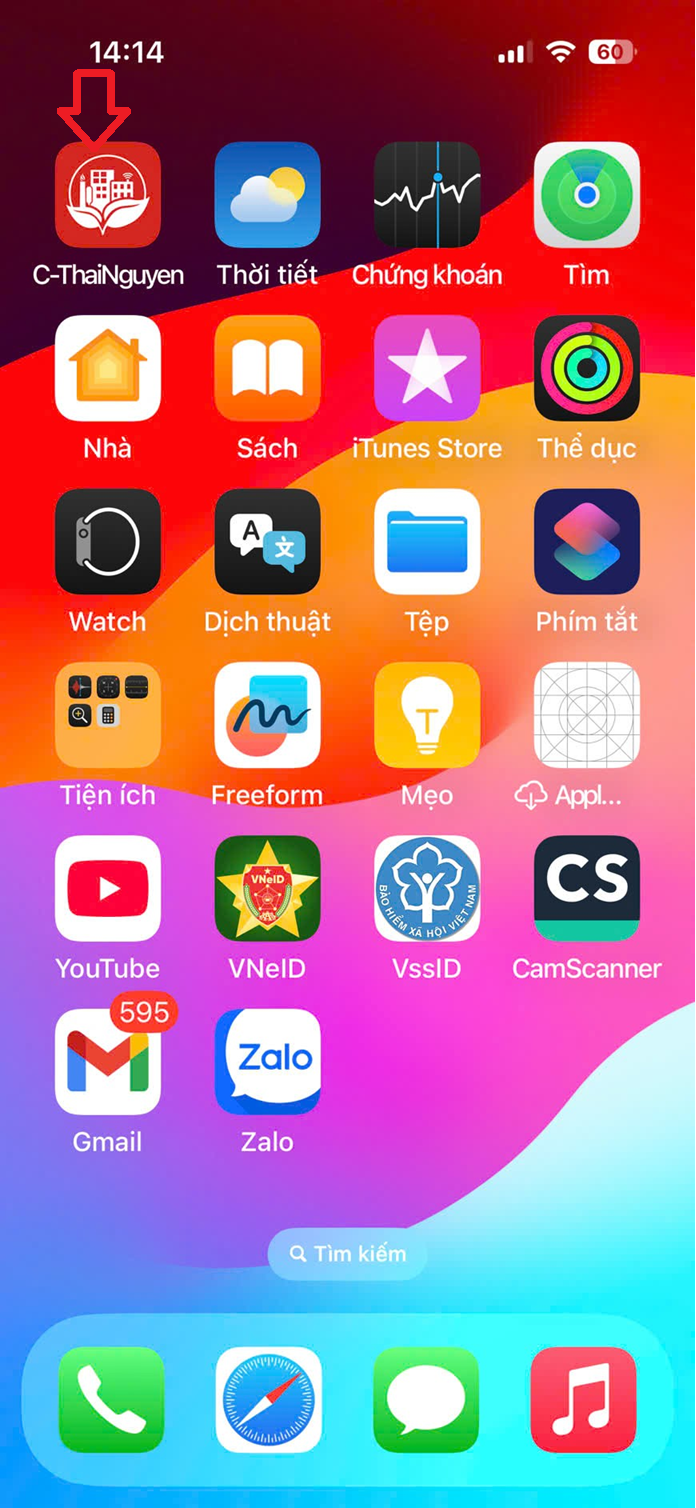The height and width of the screenshot is (1508, 696).
Task: Open Gmail with 595 unread
Action: coord(107,1061)
